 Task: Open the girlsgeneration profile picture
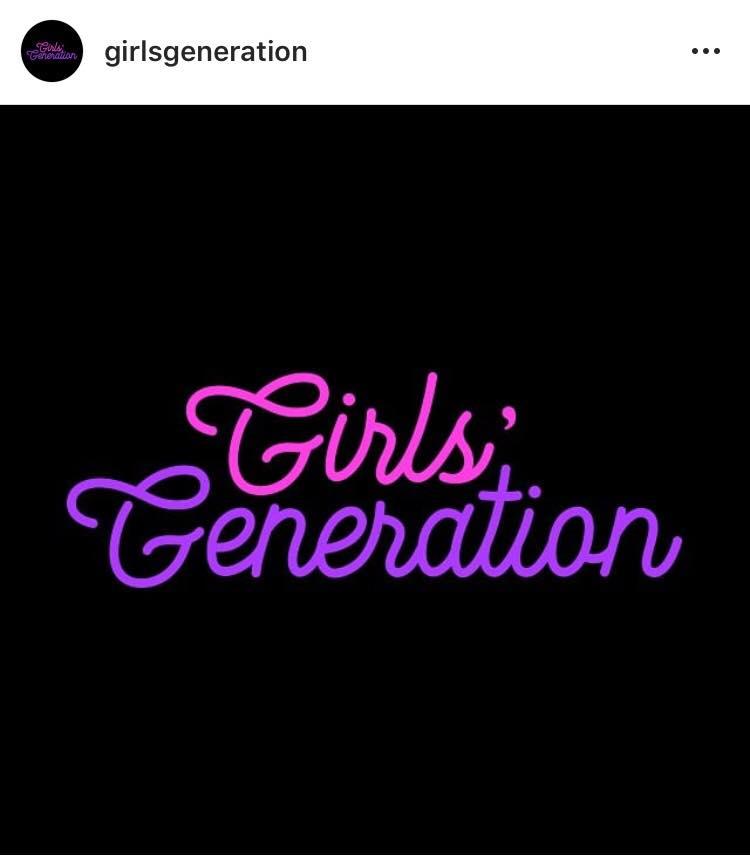52,51
